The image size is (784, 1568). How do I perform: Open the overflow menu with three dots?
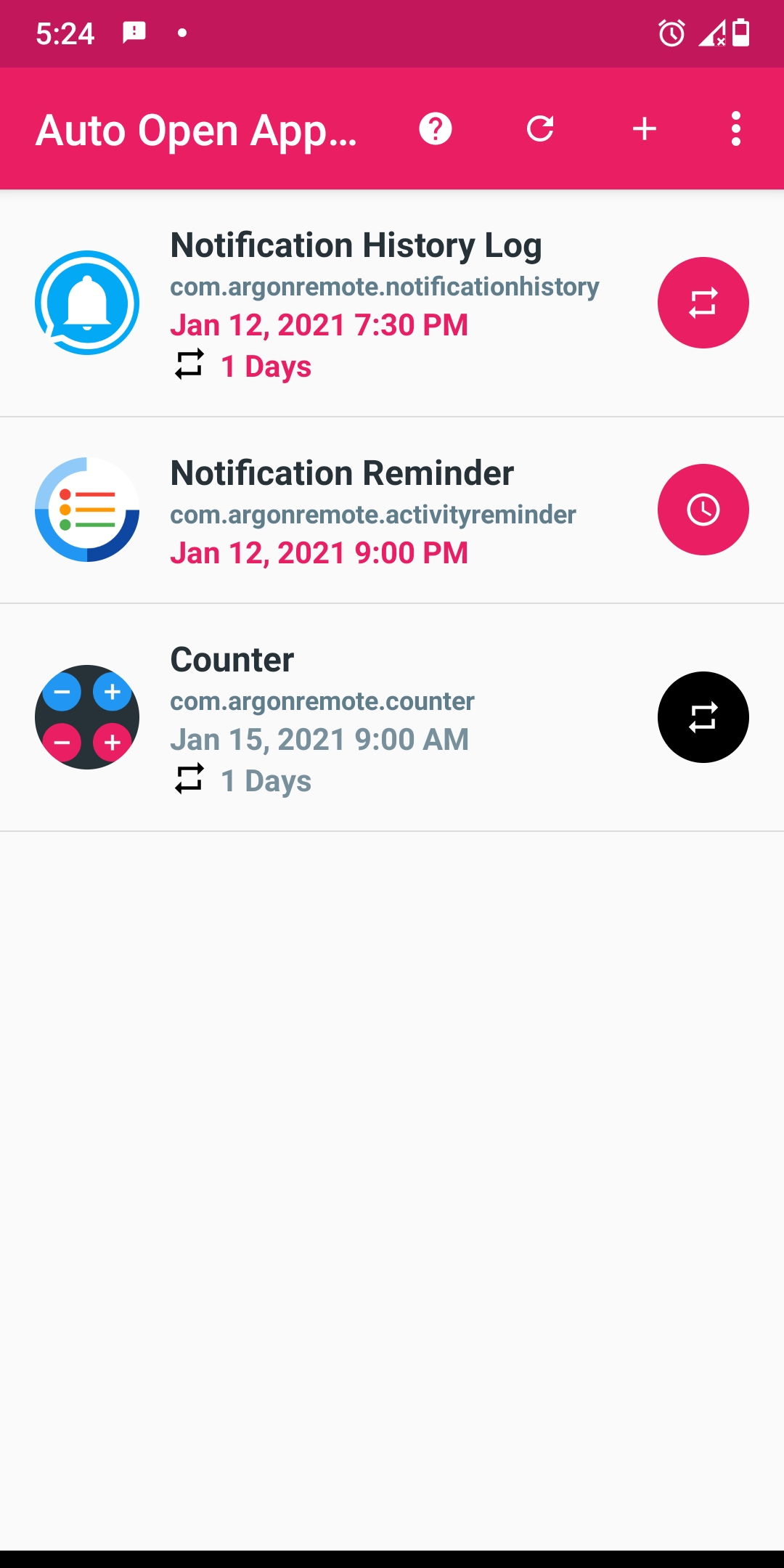736,129
